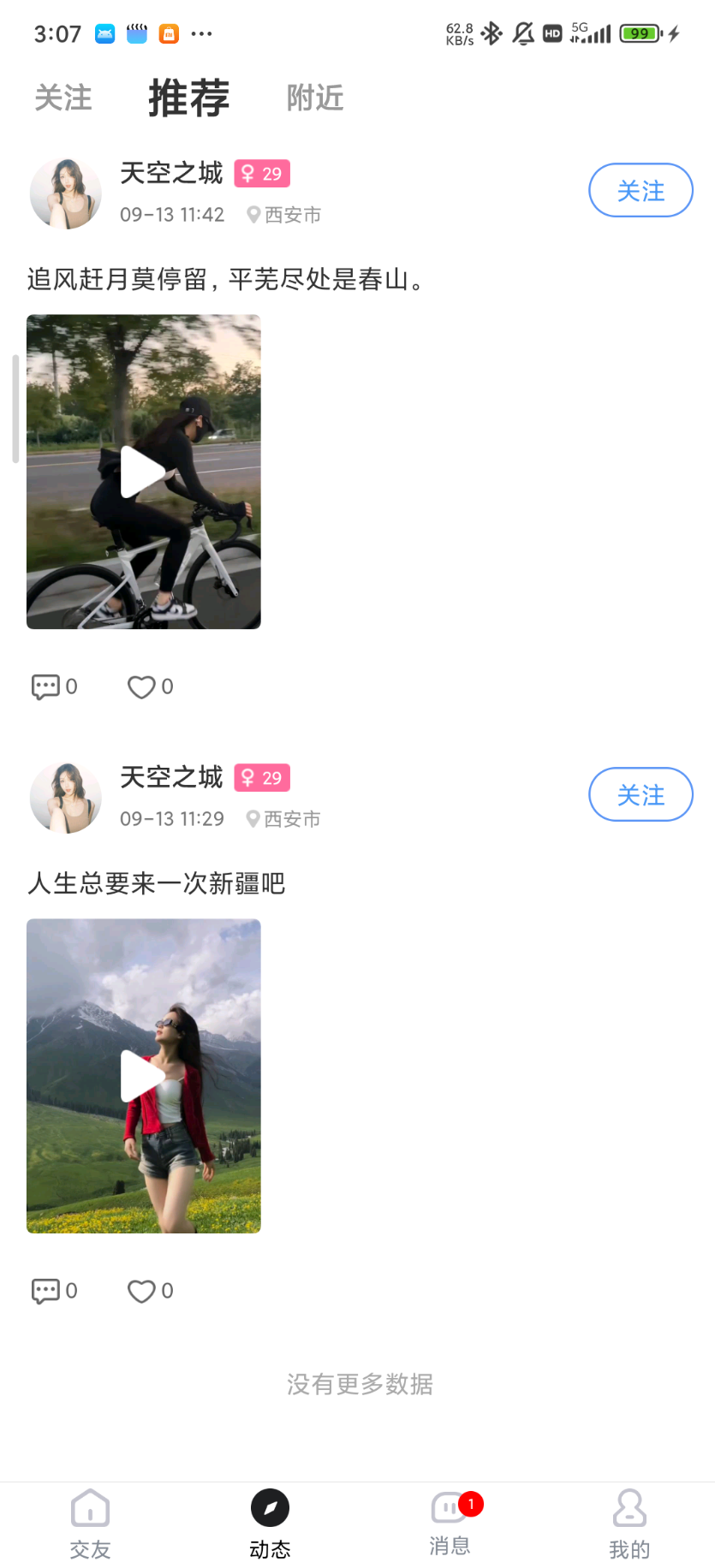Open comments on the 追风赶月 post
Image resolution: width=715 pixels, height=1568 pixels.
tap(54, 686)
